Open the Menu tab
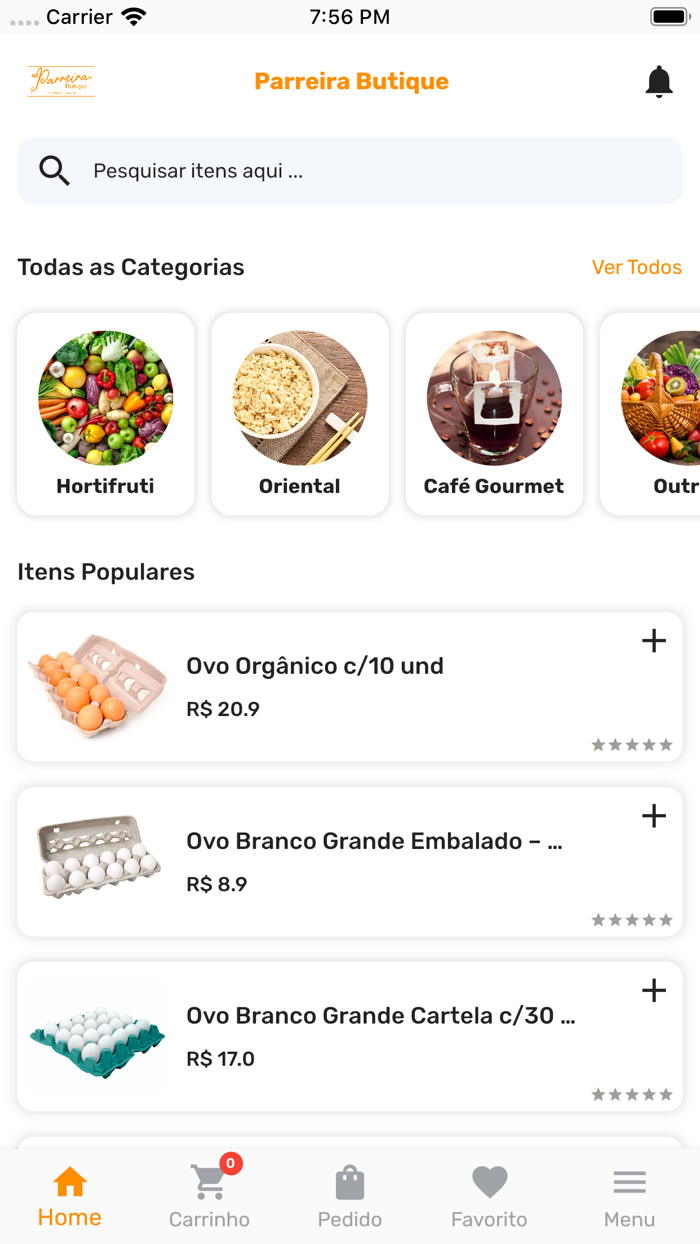 pyautogui.click(x=629, y=1197)
